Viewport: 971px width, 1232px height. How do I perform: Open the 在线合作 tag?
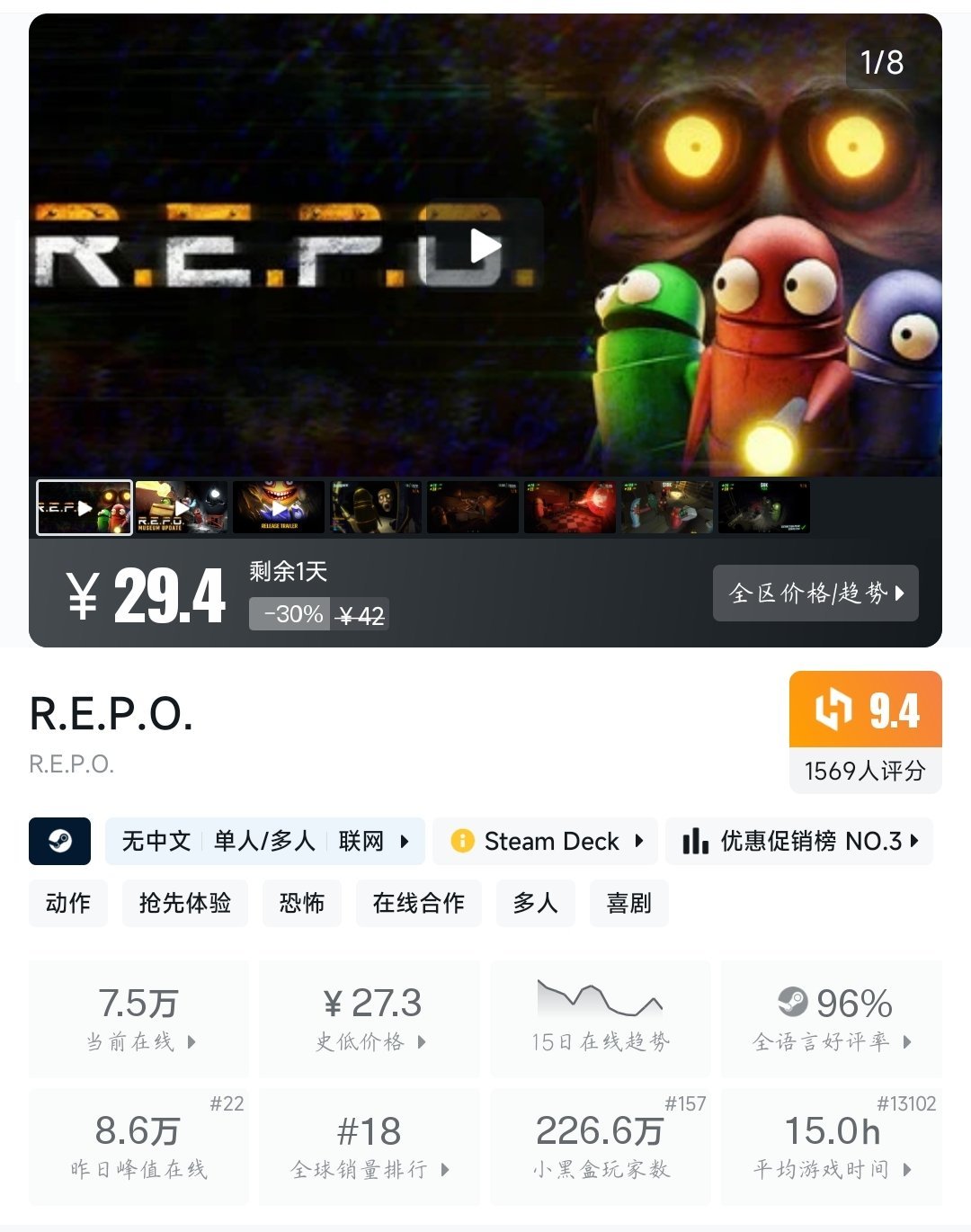click(419, 903)
